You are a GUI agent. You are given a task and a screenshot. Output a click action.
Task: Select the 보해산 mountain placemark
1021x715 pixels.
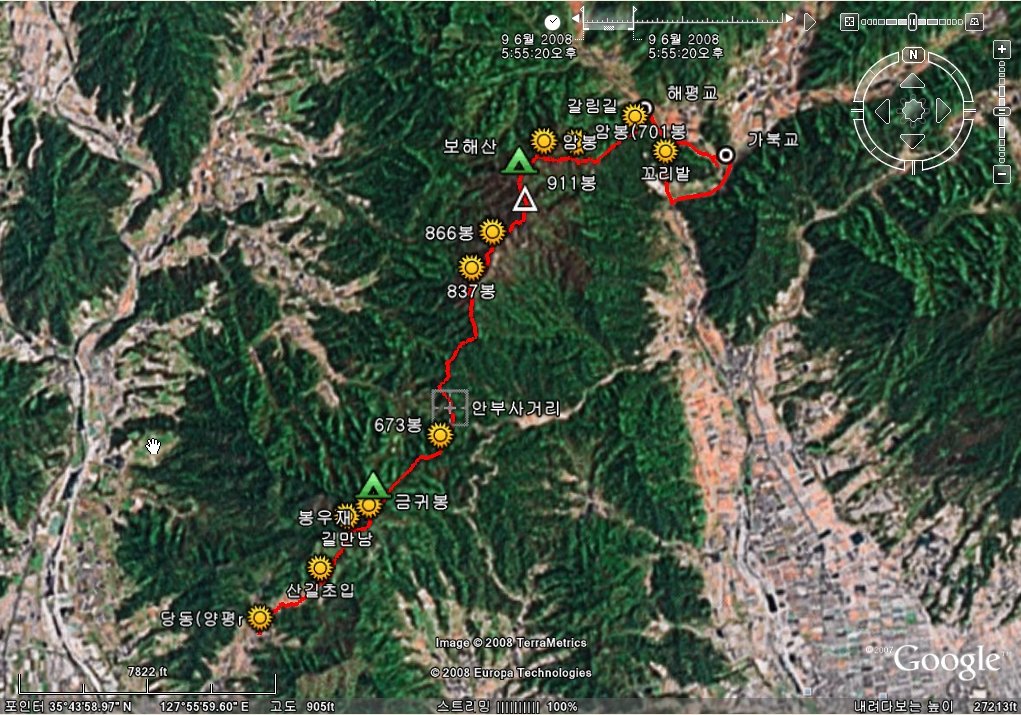pos(517,160)
